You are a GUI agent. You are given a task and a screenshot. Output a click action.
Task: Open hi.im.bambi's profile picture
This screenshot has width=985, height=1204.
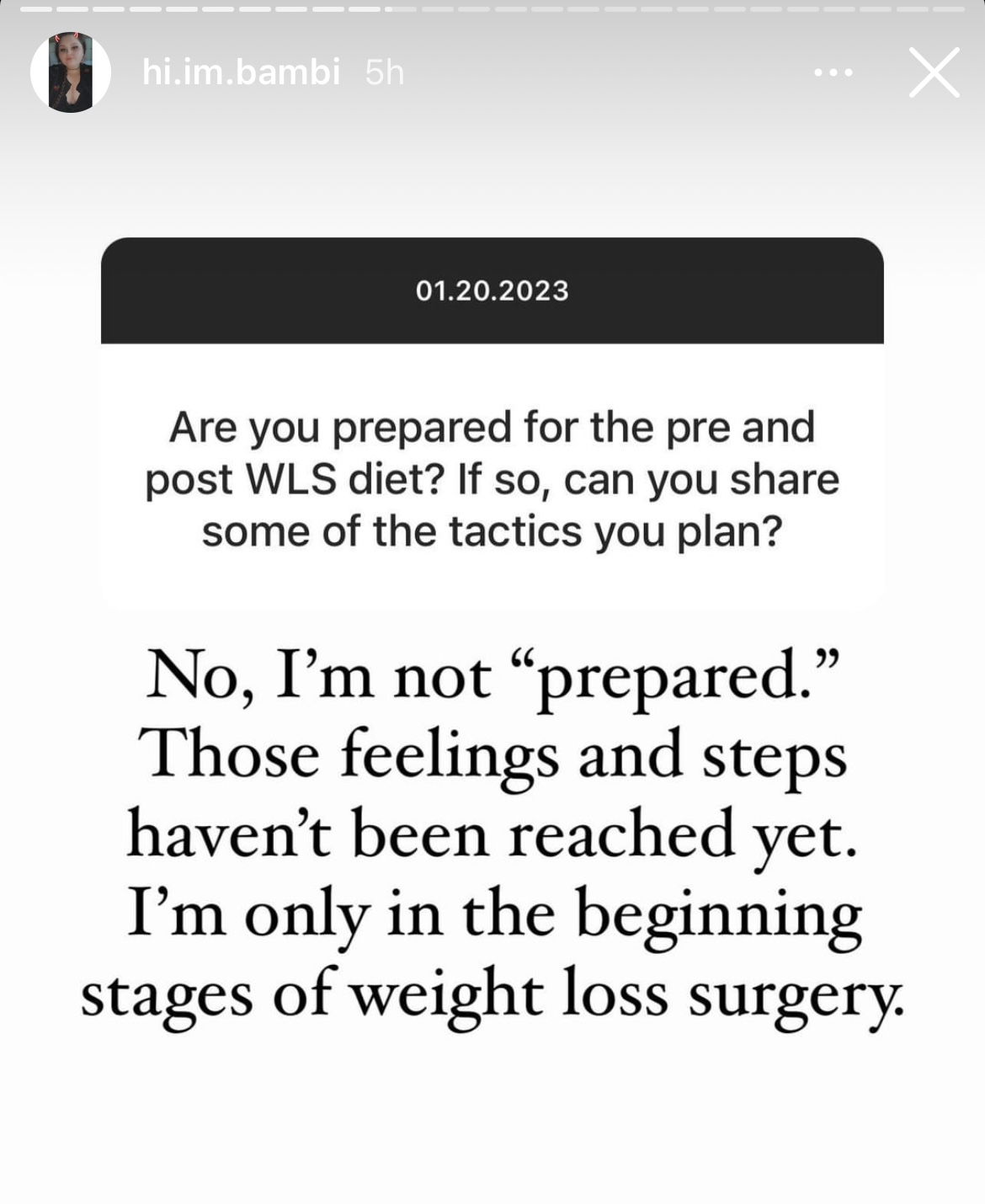71,72
